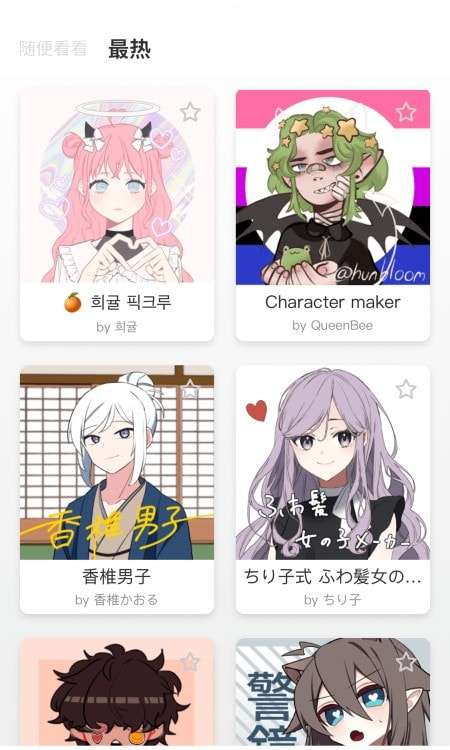Open the 香椎男子 card
Image resolution: width=450 pixels, height=750 pixels.
click(117, 489)
